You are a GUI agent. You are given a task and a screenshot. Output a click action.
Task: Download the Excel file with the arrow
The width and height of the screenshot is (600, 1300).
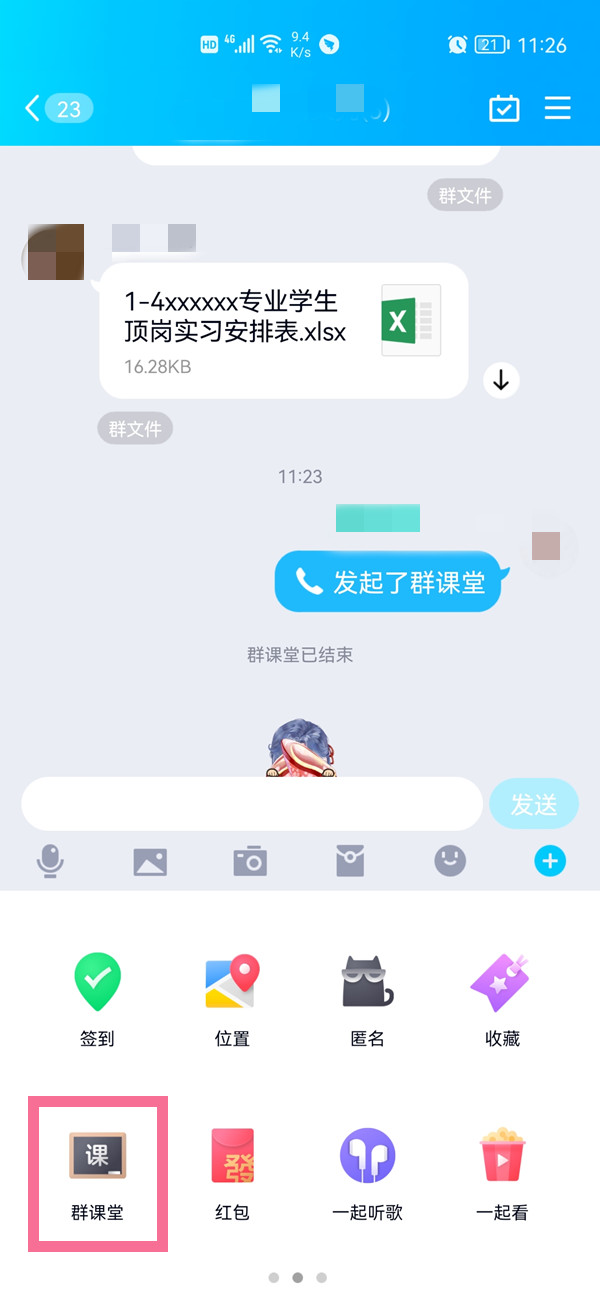501,380
